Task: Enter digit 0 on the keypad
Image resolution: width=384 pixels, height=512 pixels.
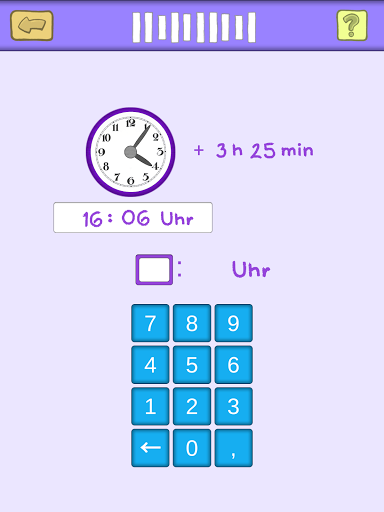Action: click(x=192, y=448)
